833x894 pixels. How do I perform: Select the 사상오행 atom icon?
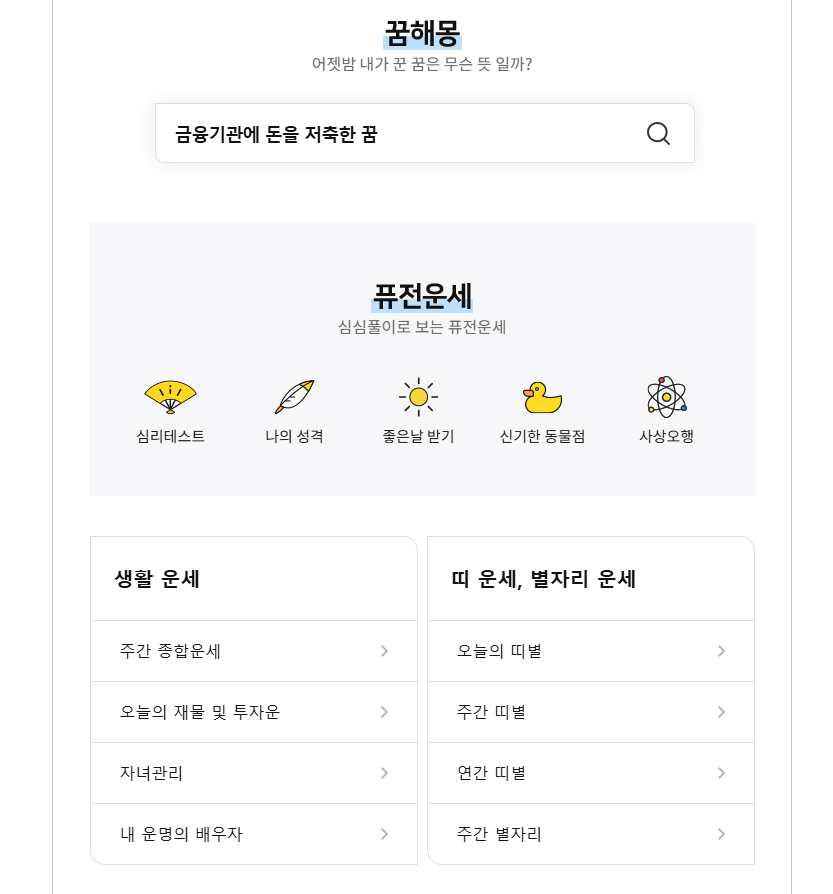664,397
